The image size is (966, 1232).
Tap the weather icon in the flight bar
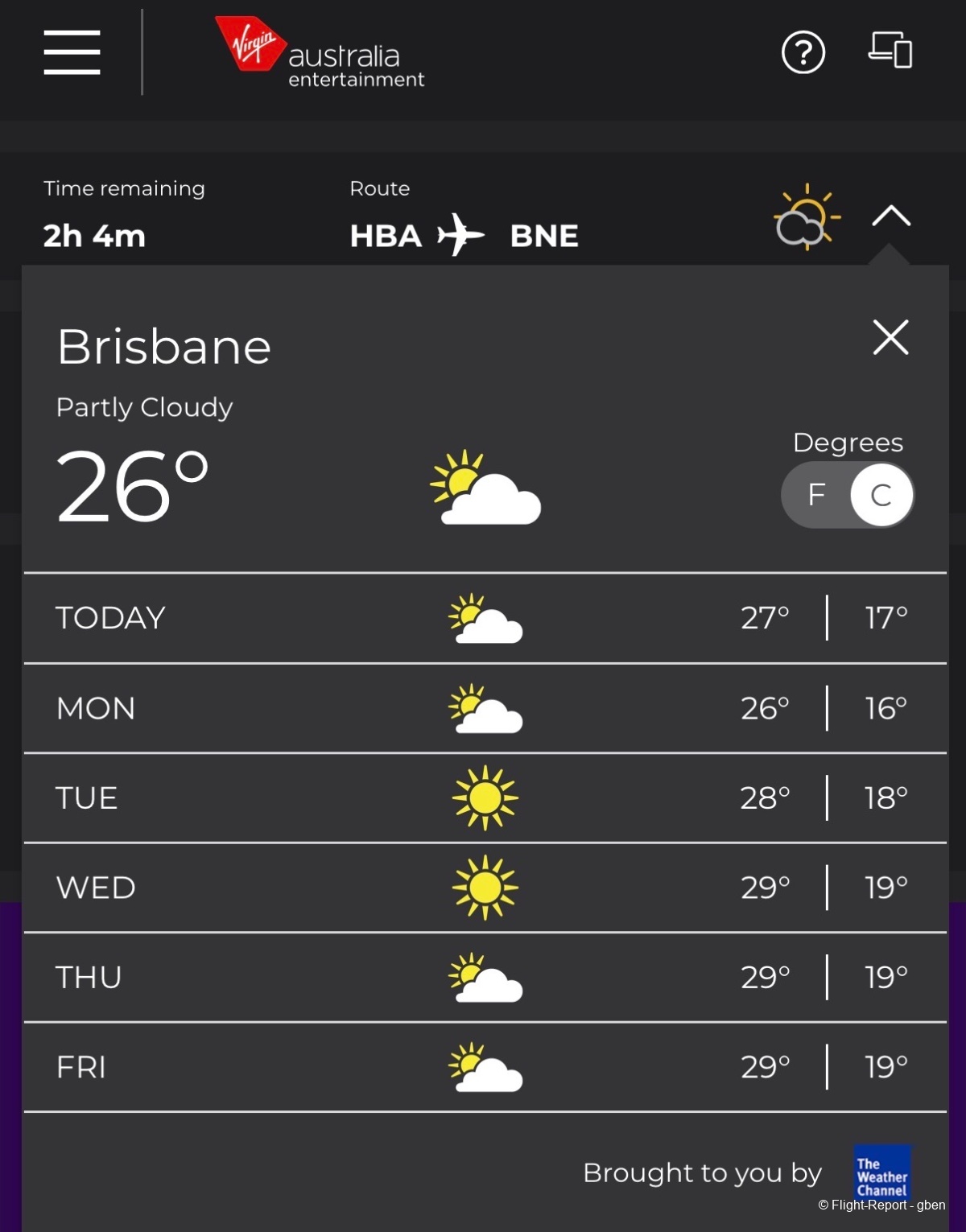pyautogui.click(x=806, y=217)
